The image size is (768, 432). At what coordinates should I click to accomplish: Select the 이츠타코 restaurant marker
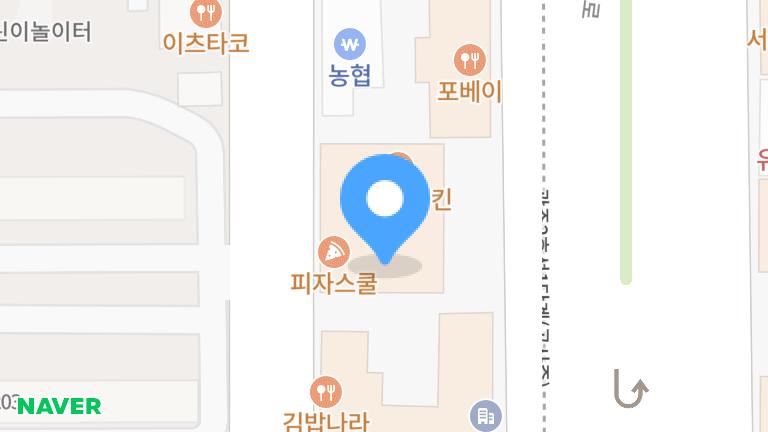click(207, 14)
